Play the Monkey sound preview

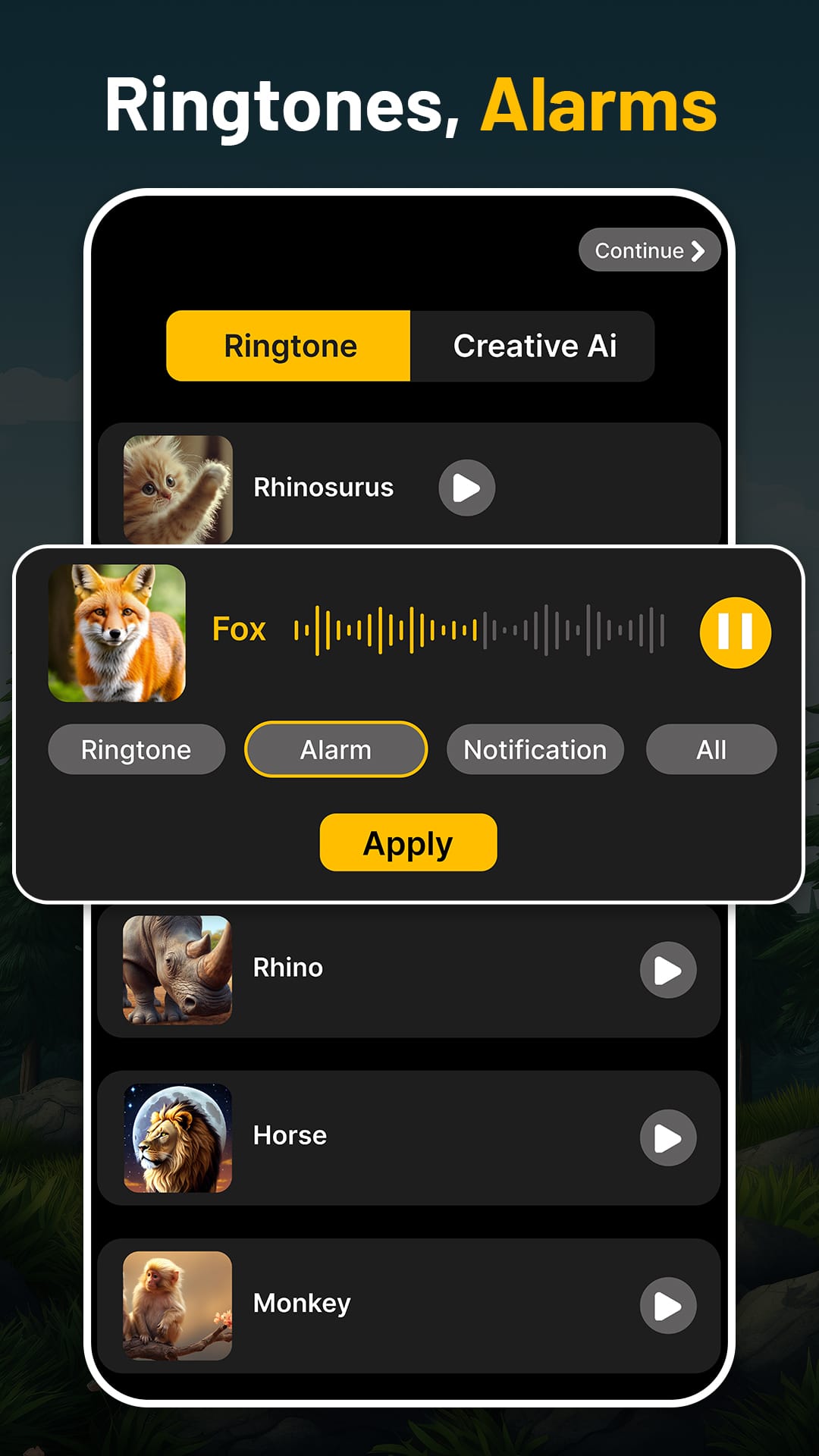(x=667, y=1306)
